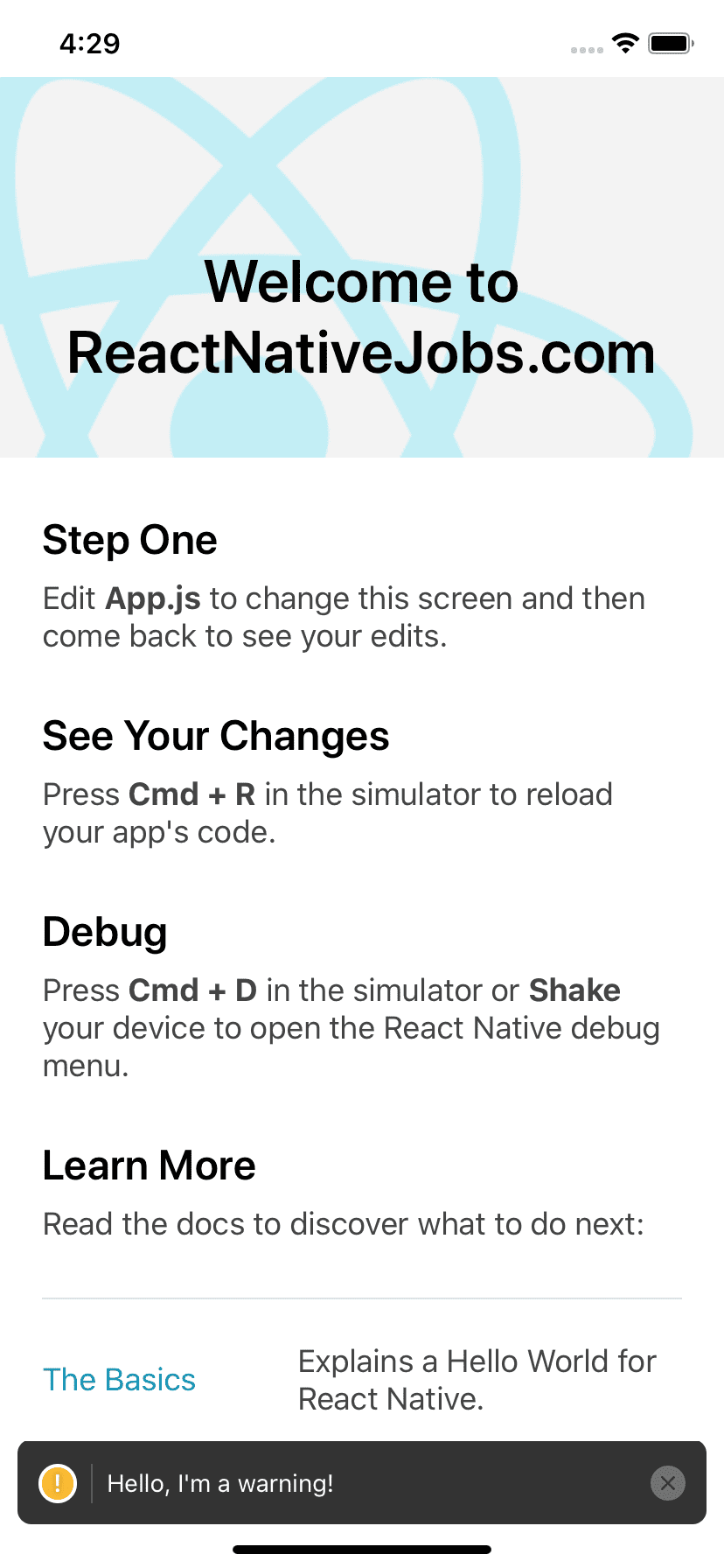Viewport: 724px width, 1568px height.
Task: Dismiss the warning banner
Action: pos(667,1483)
